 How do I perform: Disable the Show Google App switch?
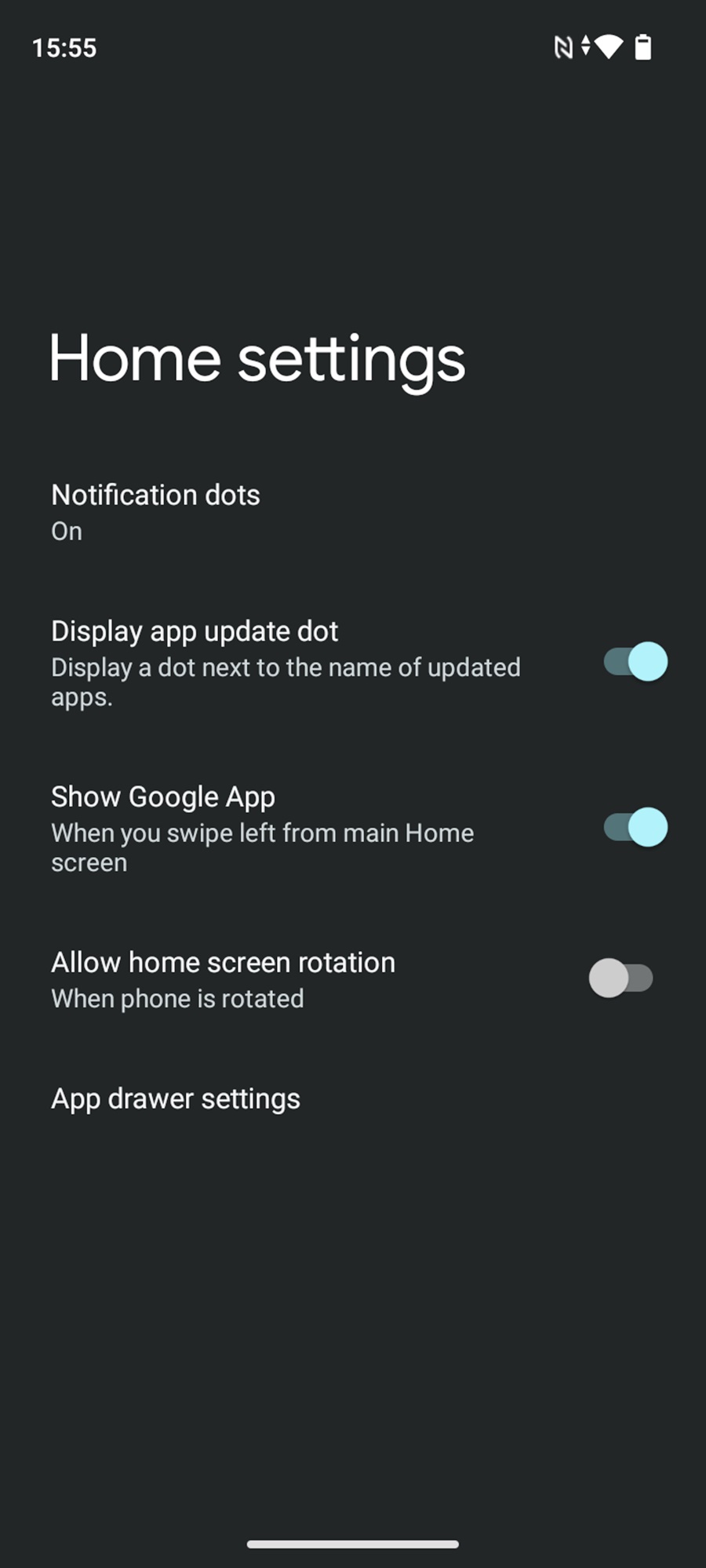[635, 827]
